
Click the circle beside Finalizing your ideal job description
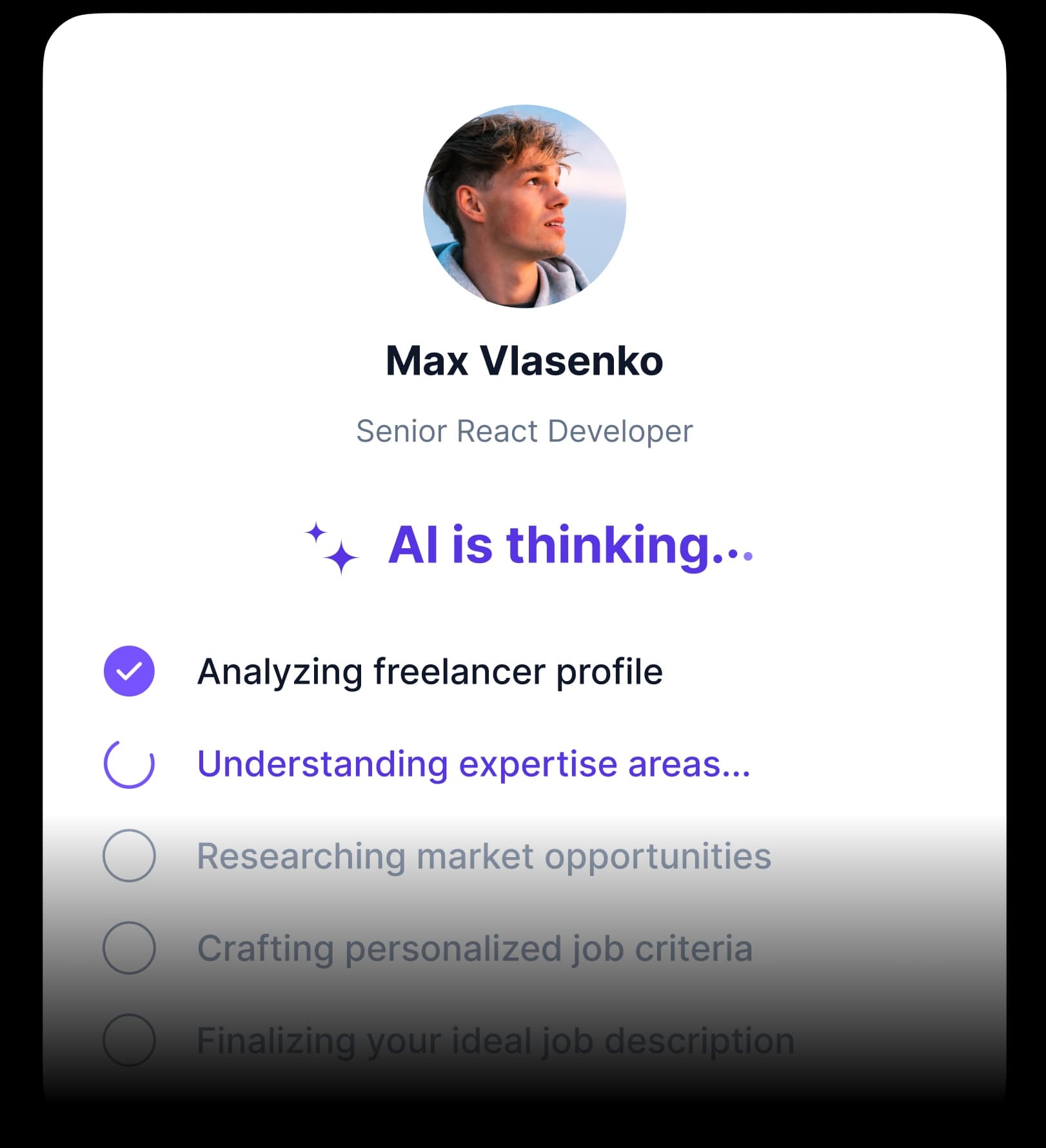[x=129, y=1040]
